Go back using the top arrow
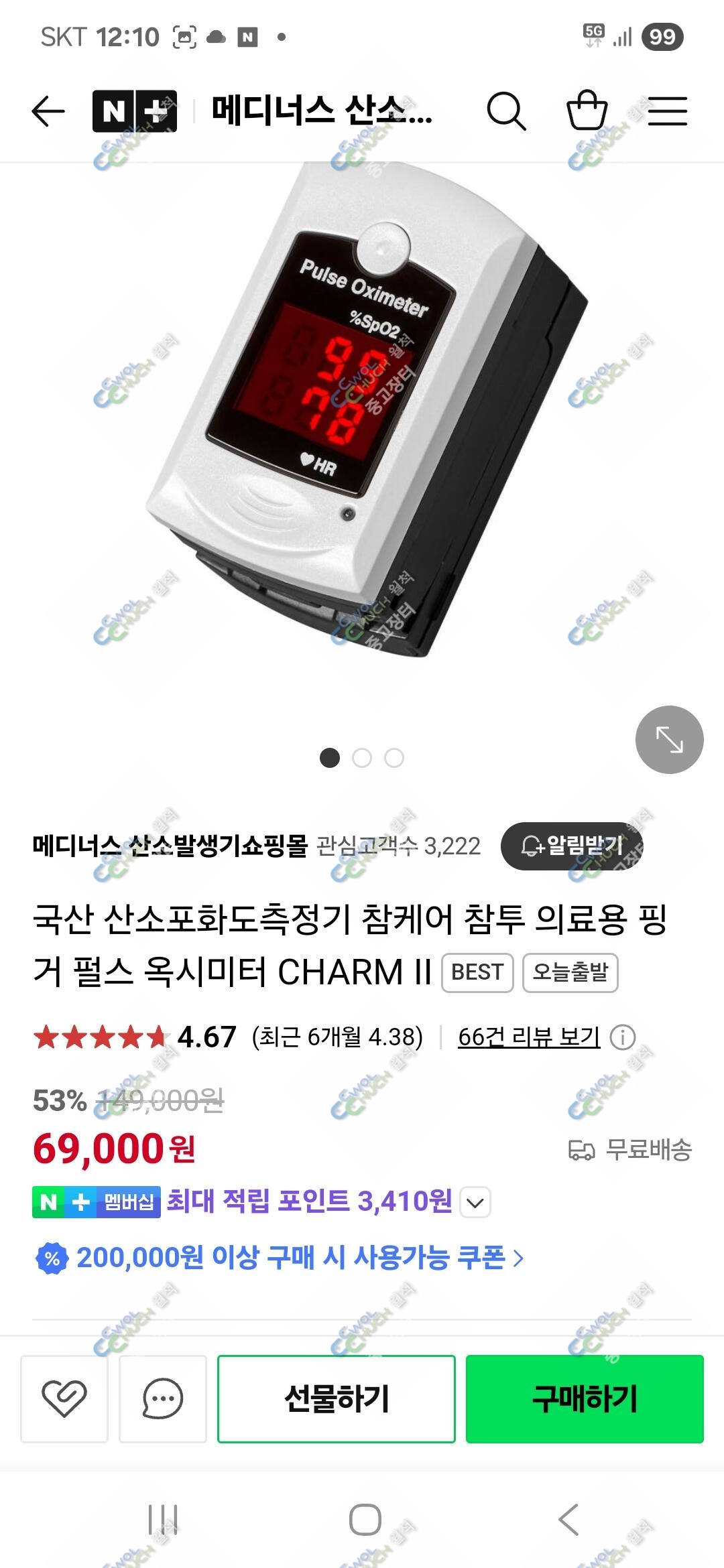 [x=48, y=111]
